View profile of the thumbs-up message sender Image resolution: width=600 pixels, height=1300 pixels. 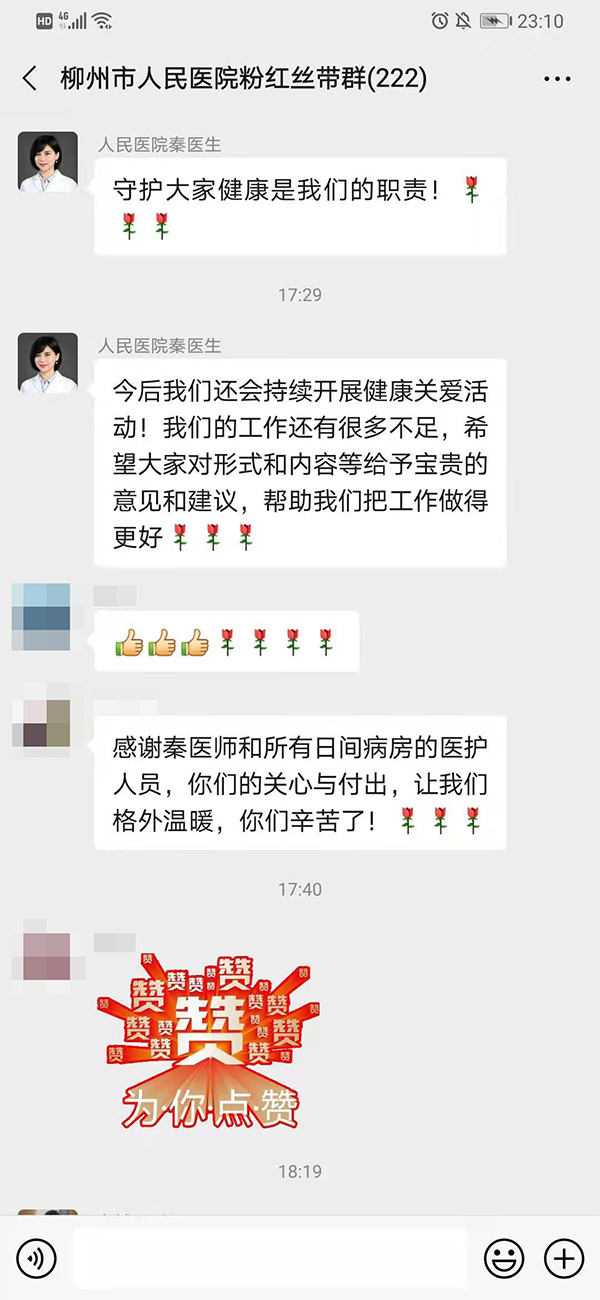click(46, 616)
